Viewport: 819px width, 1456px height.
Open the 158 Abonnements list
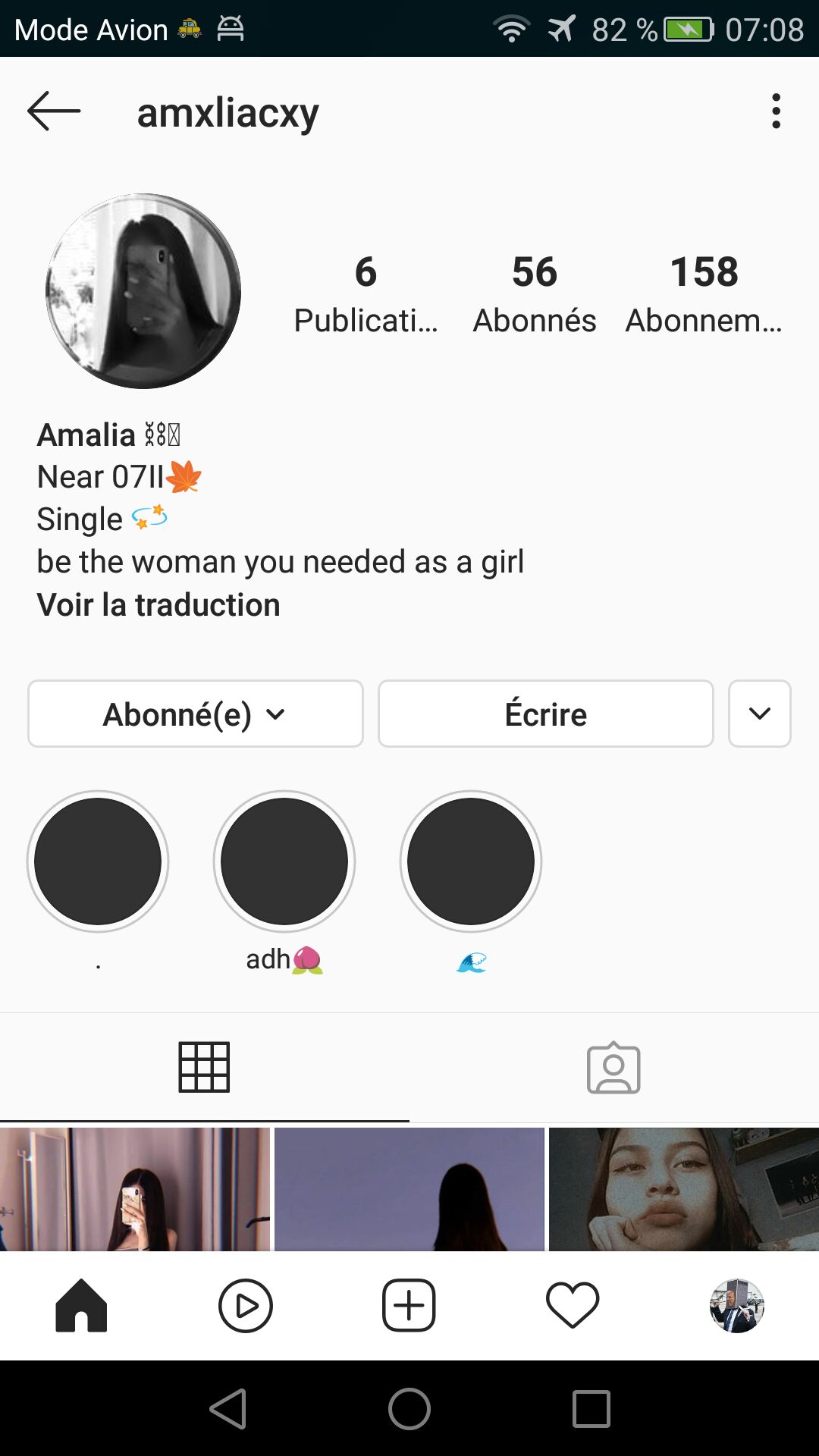[704, 293]
